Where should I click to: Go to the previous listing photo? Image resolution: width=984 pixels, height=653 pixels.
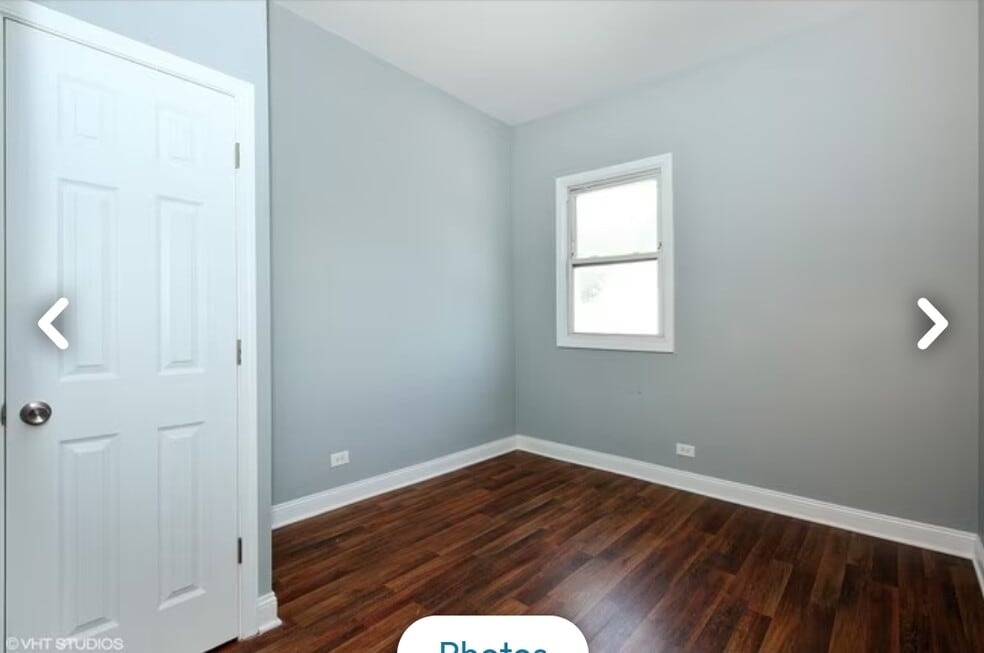pyautogui.click(x=53, y=323)
